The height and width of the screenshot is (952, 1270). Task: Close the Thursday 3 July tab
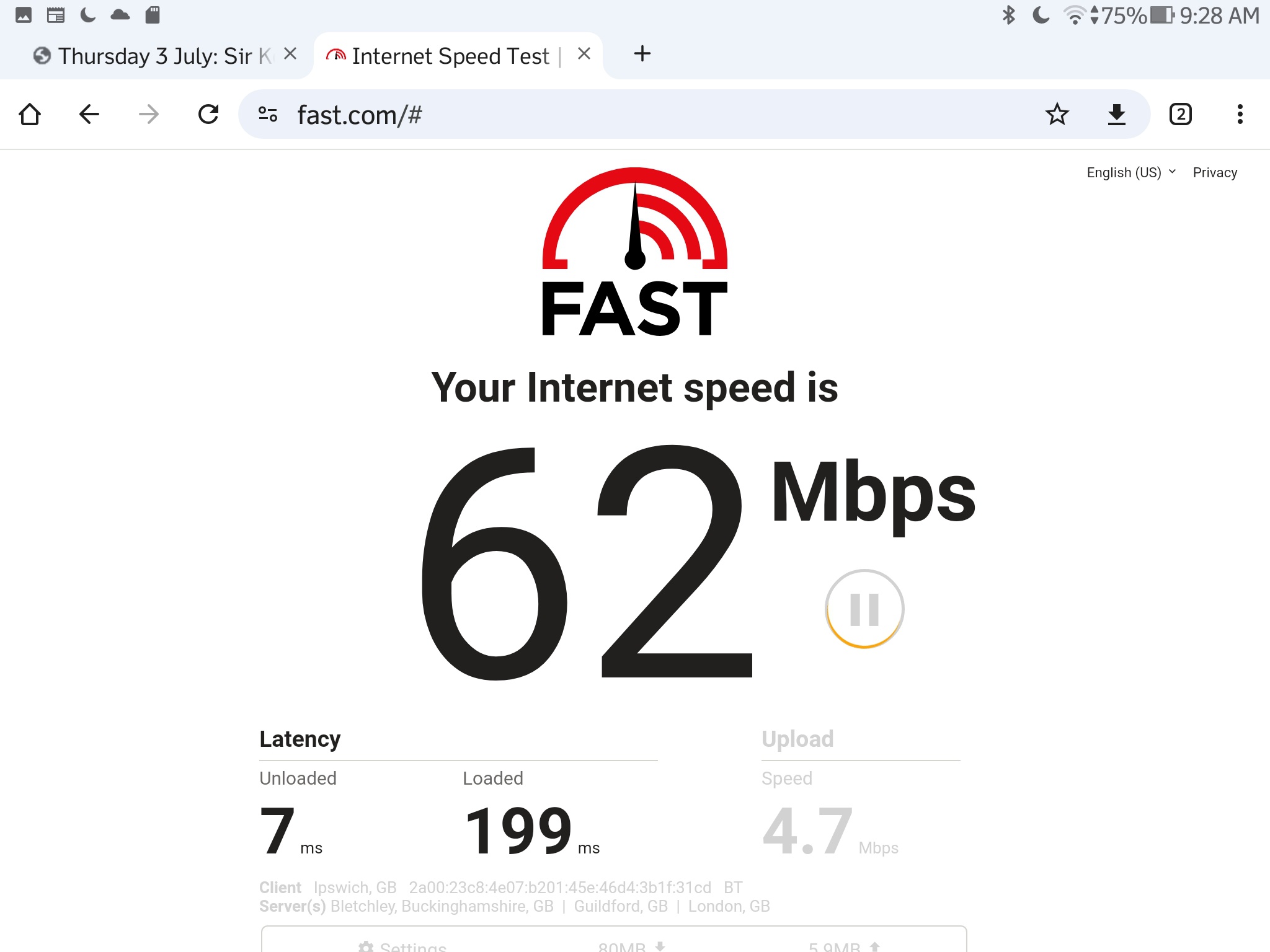coord(290,54)
